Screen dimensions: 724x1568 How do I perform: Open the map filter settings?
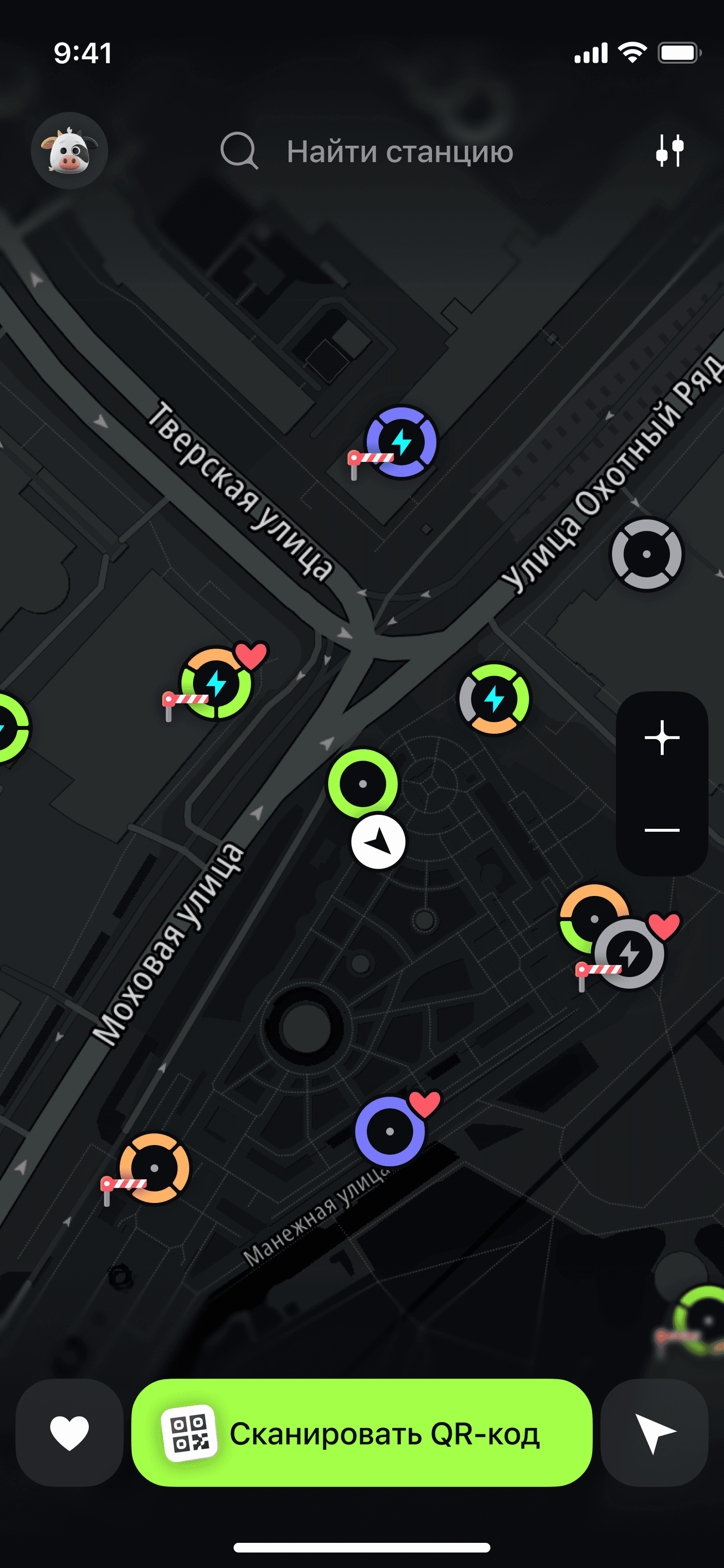coord(669,150)
